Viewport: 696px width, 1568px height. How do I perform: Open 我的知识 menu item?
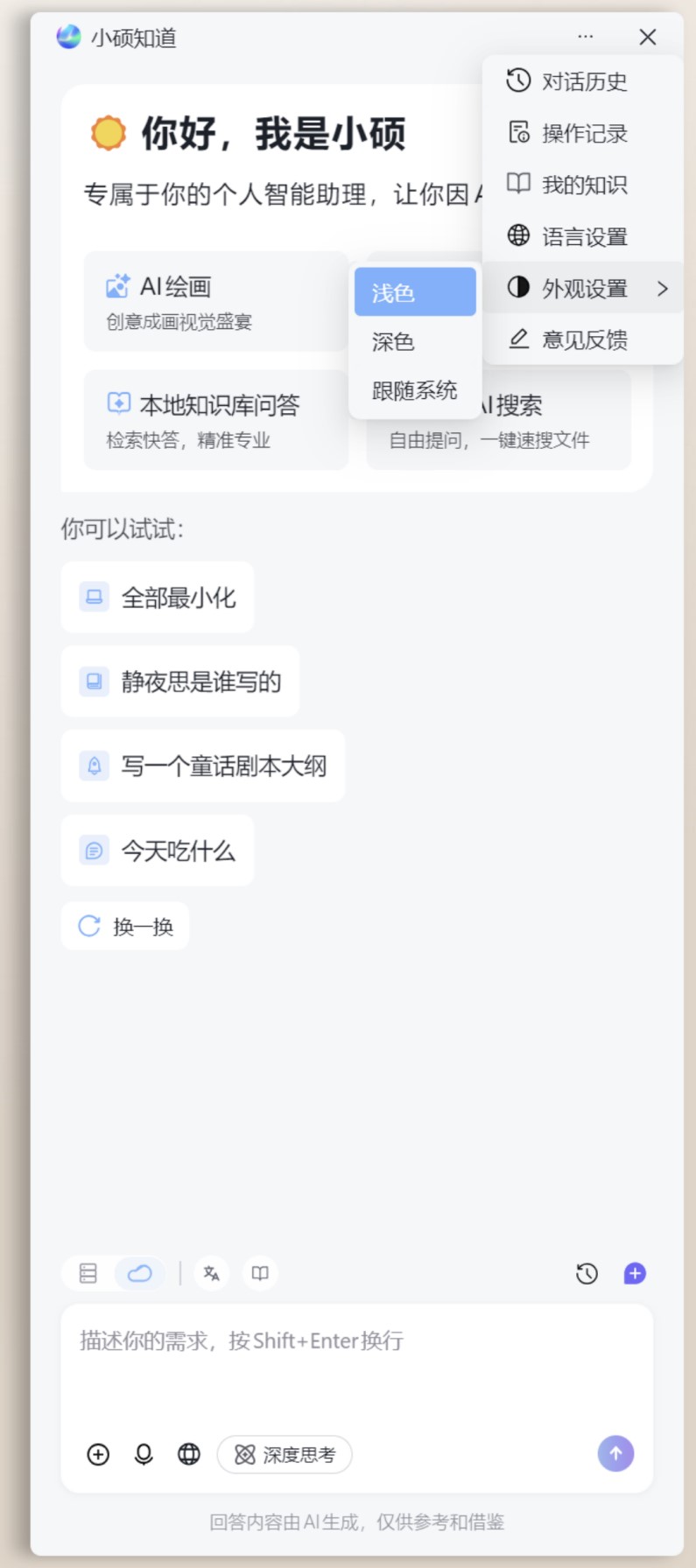583,185
